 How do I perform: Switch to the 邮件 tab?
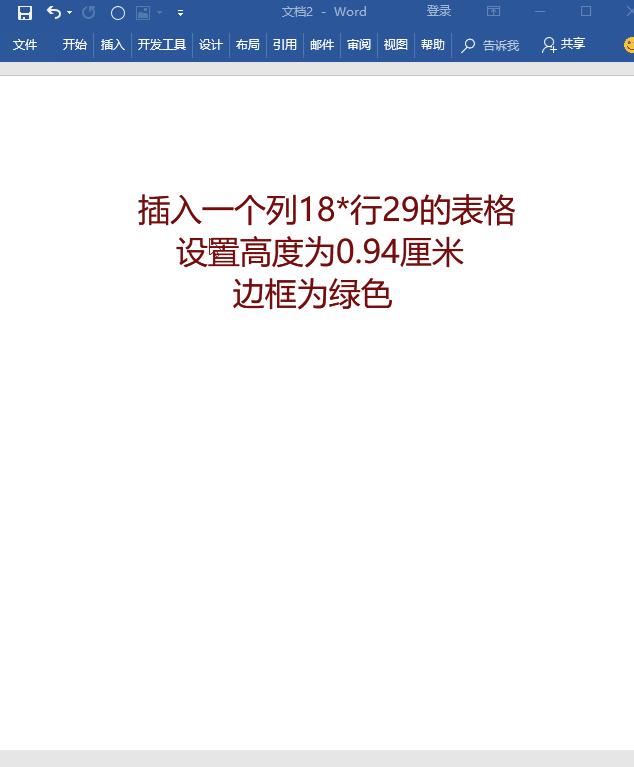click(322, 45)
